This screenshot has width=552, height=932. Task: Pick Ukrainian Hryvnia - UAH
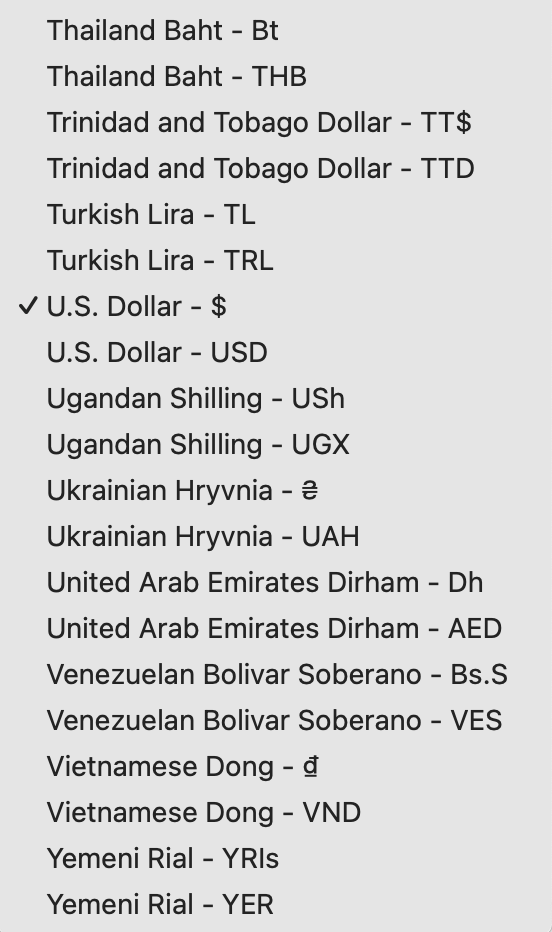[276, 537]
